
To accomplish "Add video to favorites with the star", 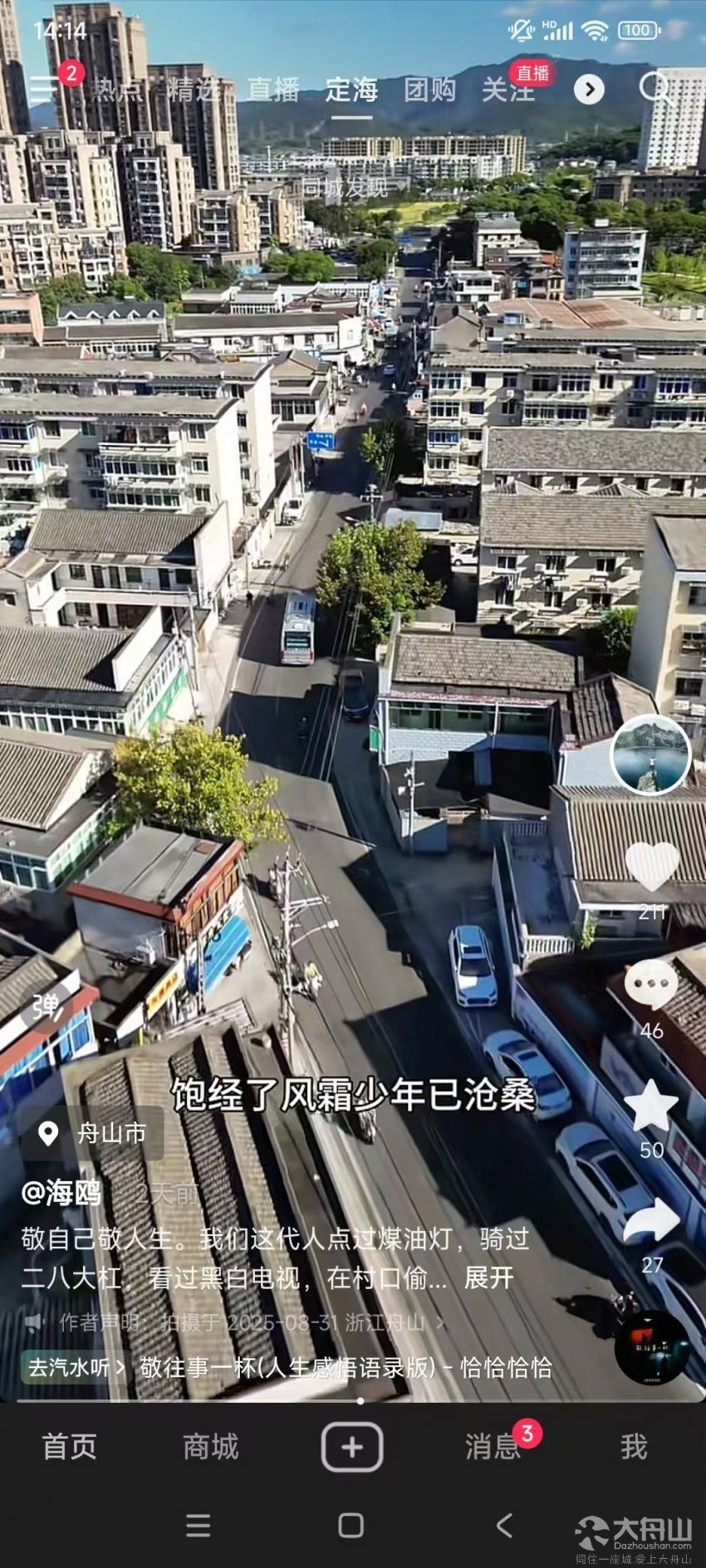I will point(651,1106).
